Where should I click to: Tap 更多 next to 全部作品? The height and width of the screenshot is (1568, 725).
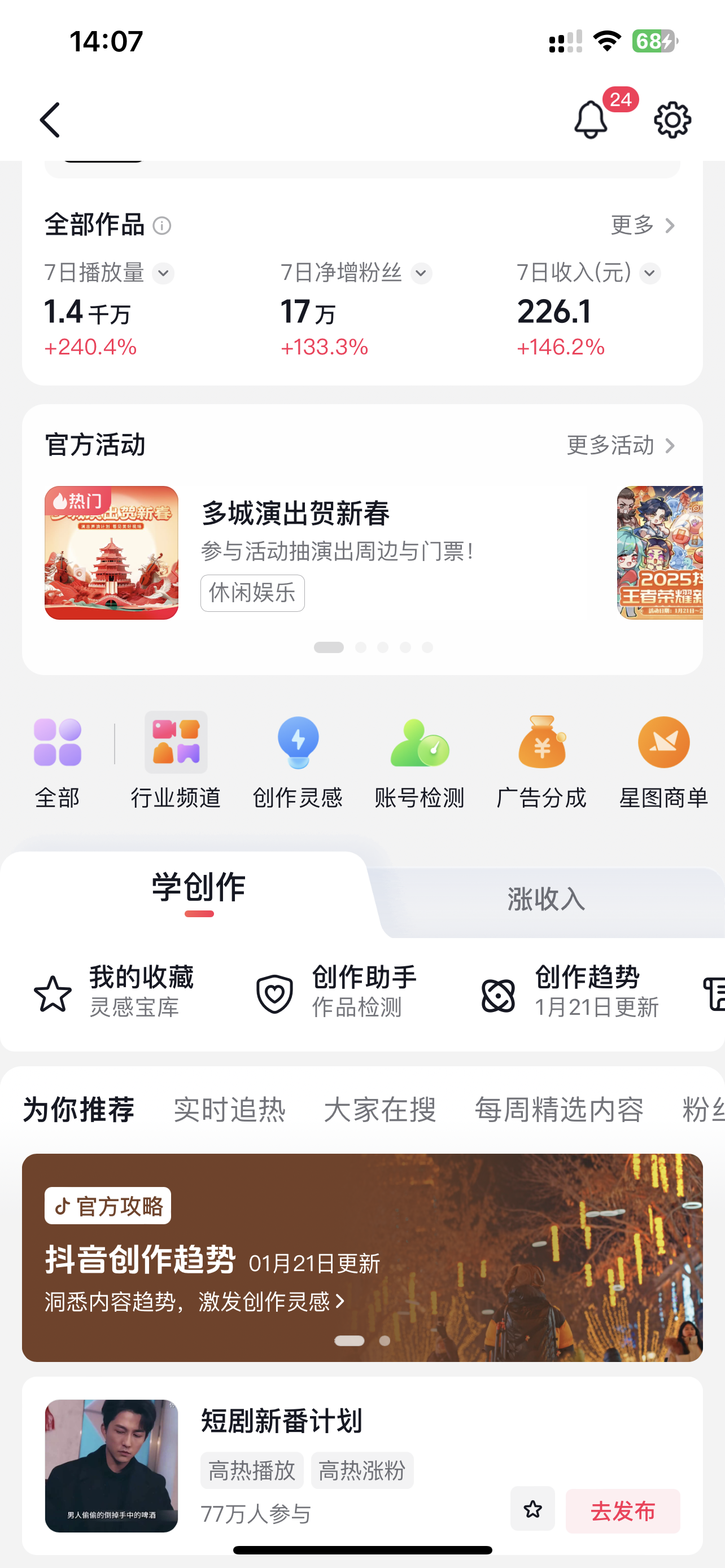coord(643,225)
